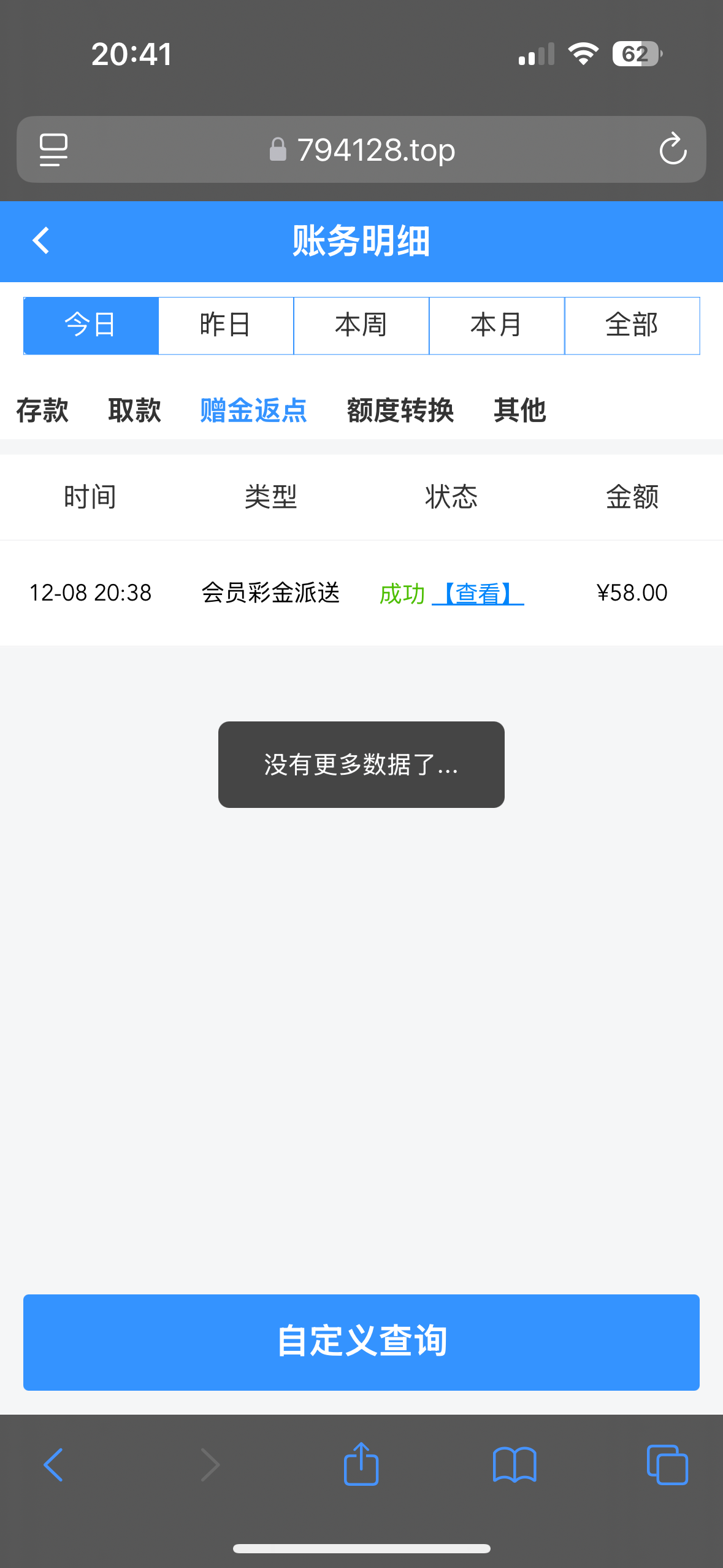This screenshot has height=1568, width=723.
Task: Open Safari bookmarks
Action: pyautogui.click(x=515, y=1464)
